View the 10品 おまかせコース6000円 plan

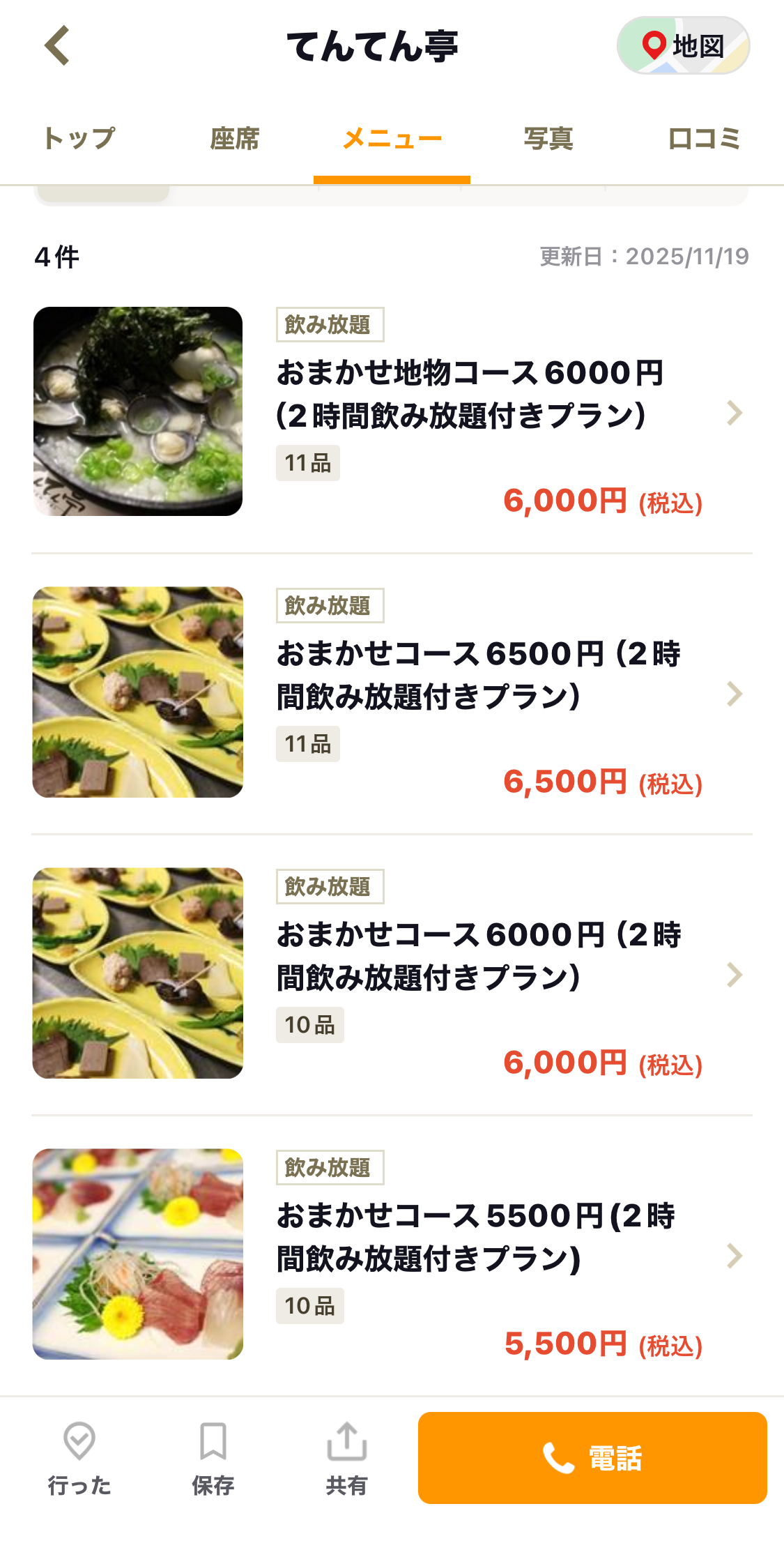[x=478, y=956]
